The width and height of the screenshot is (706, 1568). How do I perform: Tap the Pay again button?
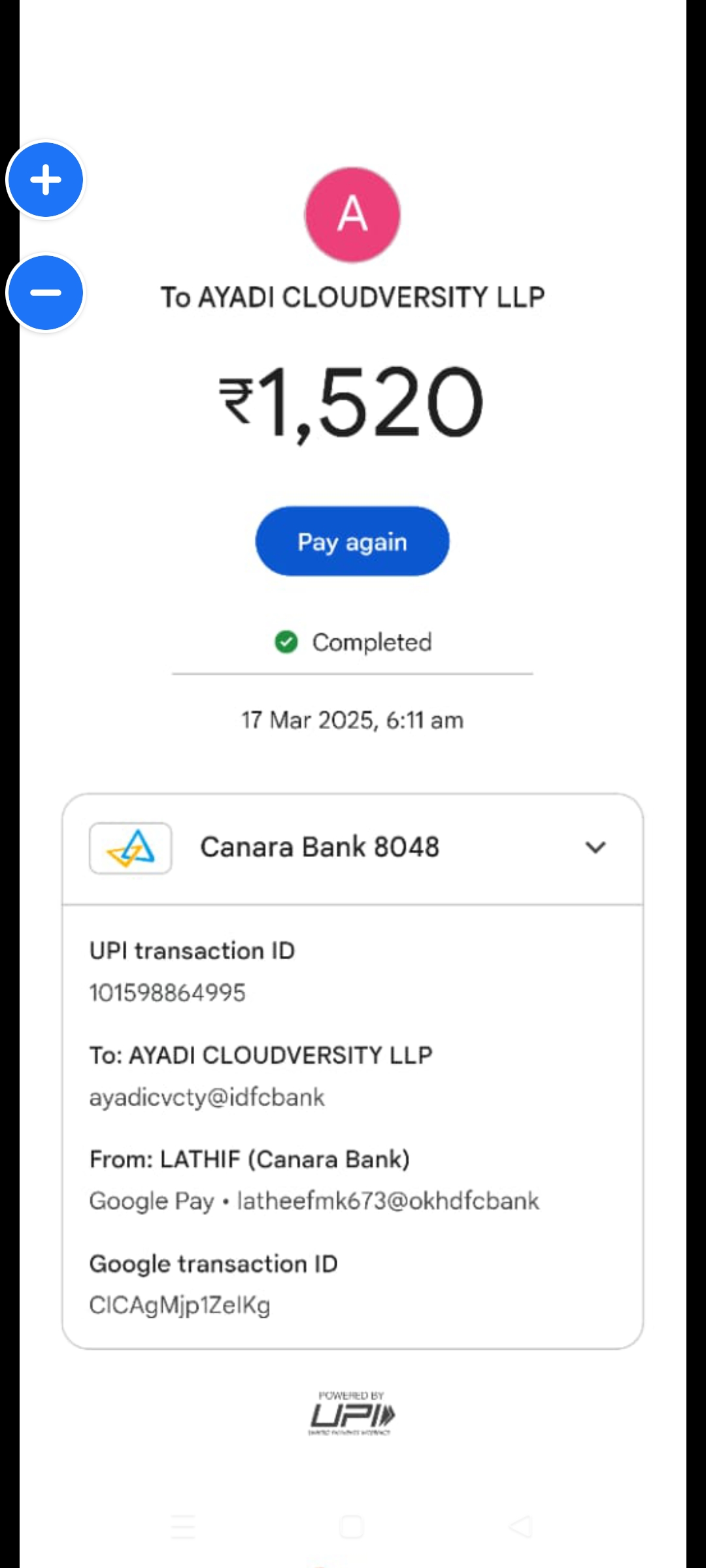click(x=352, y=542)
